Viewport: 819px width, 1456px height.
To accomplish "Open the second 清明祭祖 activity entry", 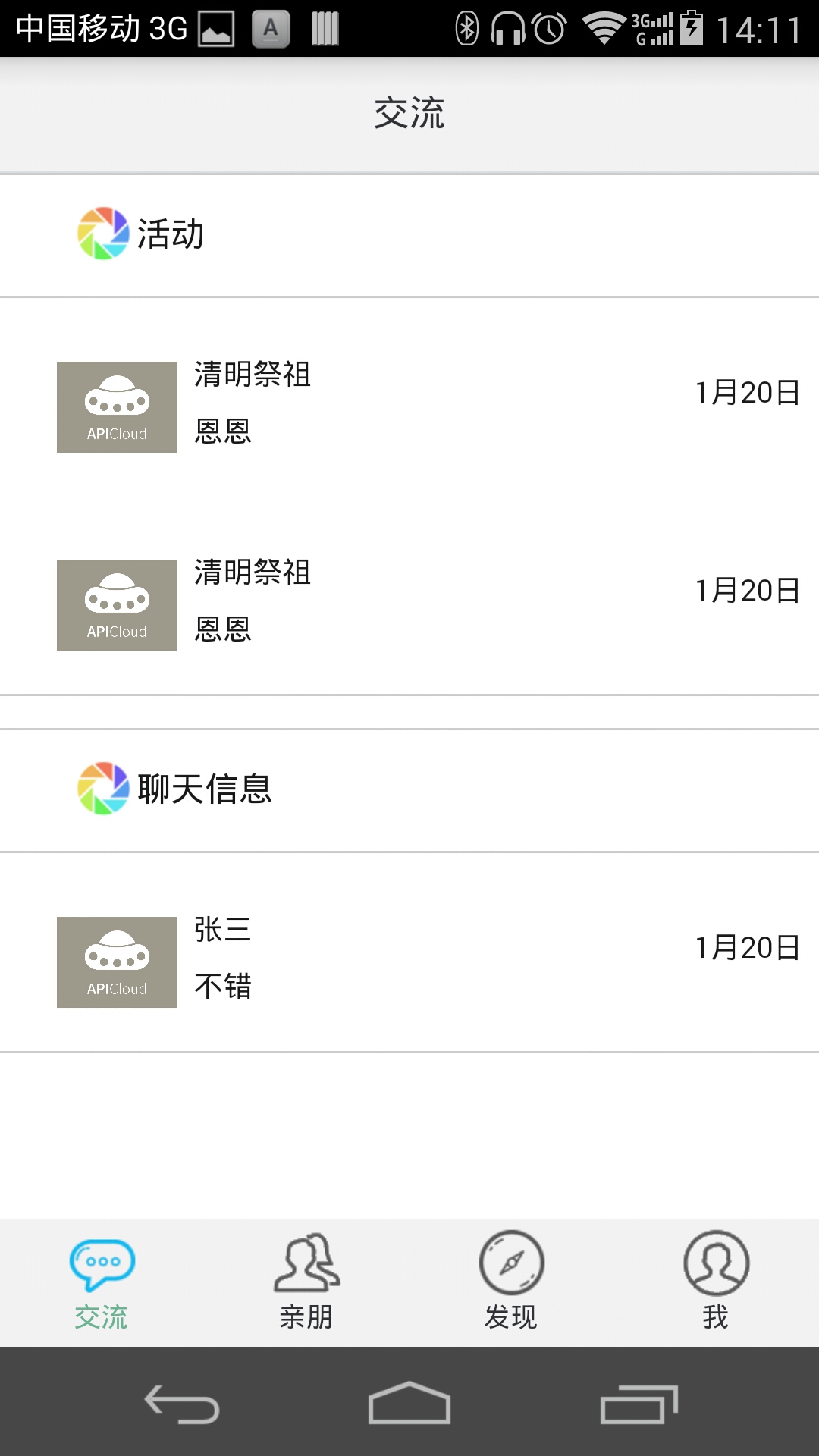I will click(x=409, y=601).
